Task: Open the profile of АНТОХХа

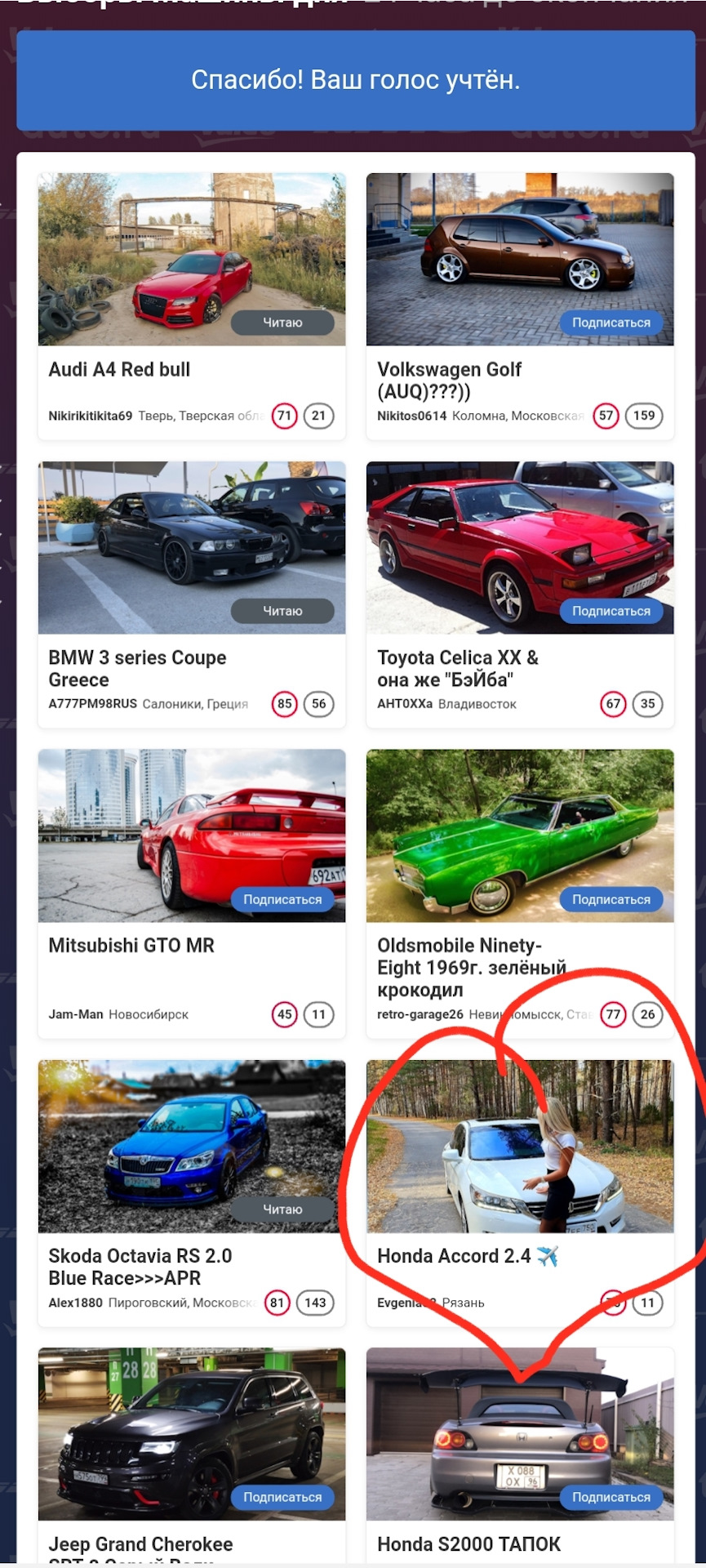Action: [x=405, y=704]
